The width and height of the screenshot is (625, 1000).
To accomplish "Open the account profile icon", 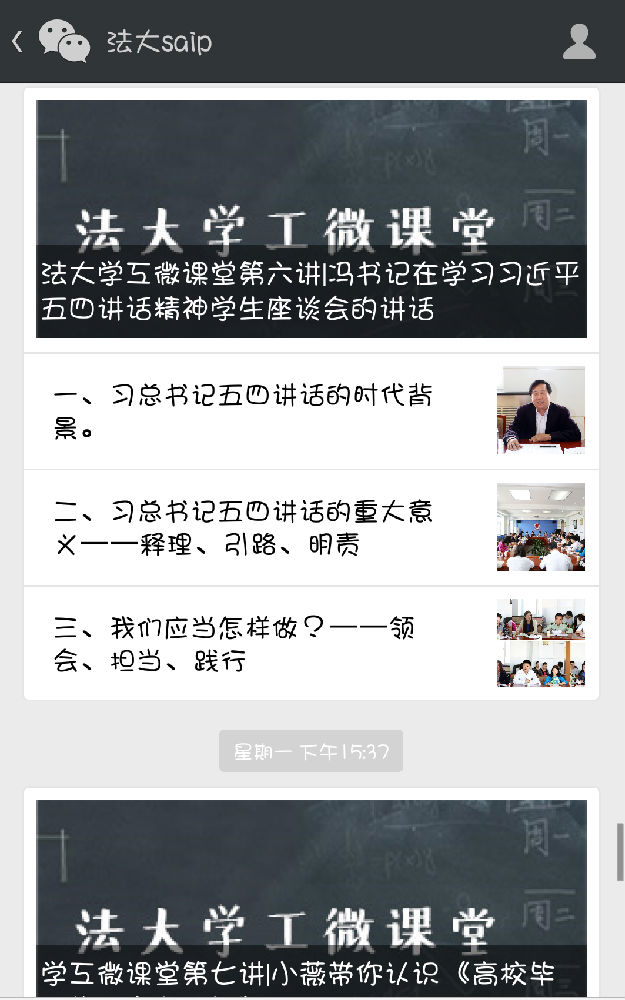I will click(579, 41).
